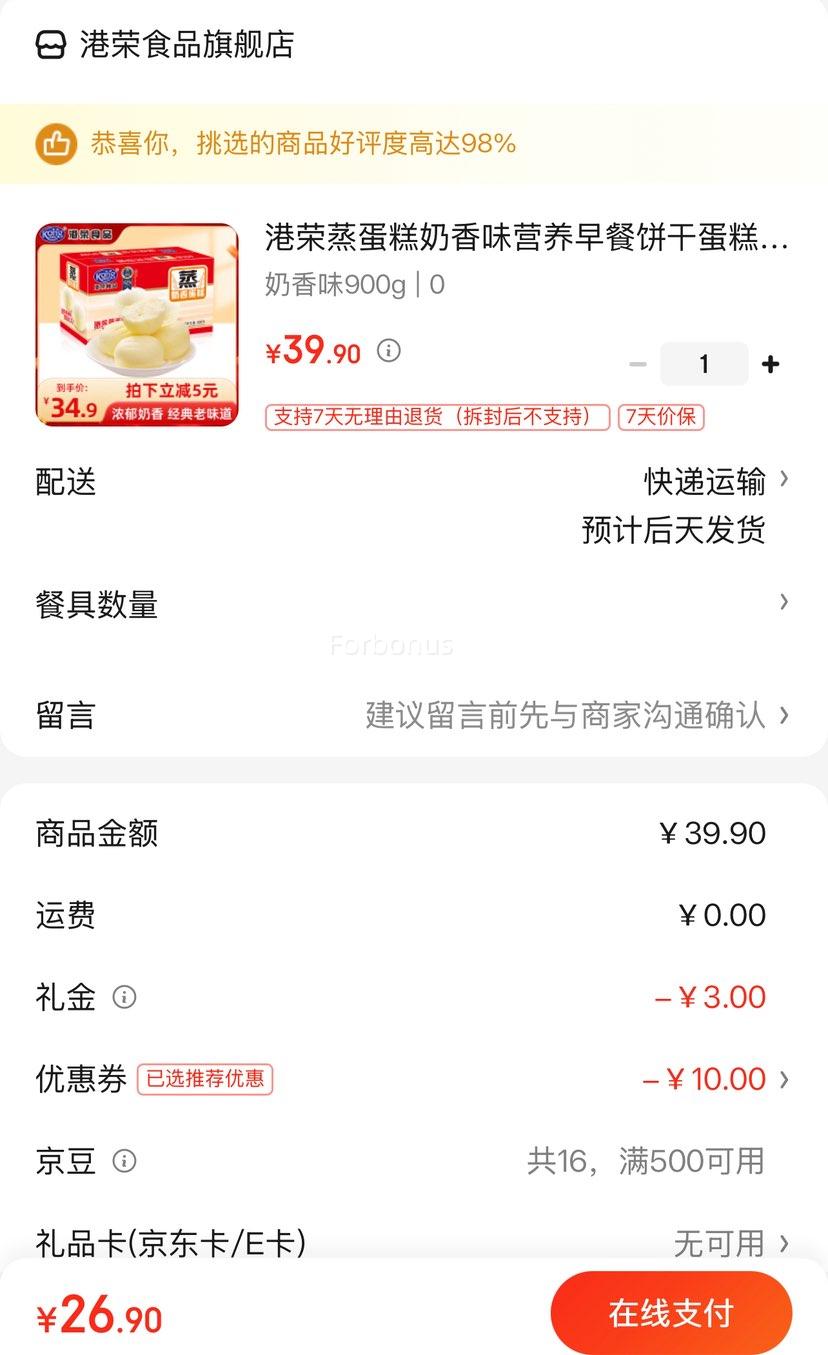Show info about 京豆
Screen dimensions: 828x1355
[124, 1161]
